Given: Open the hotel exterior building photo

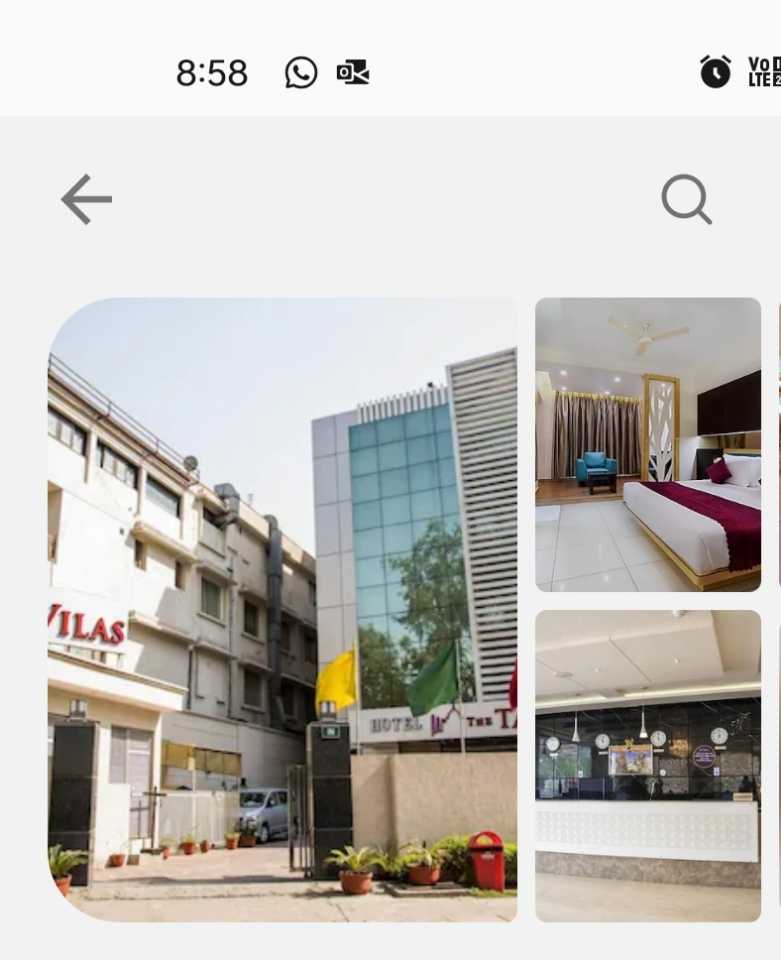Looking at the screenshot, I should (282, 608).
